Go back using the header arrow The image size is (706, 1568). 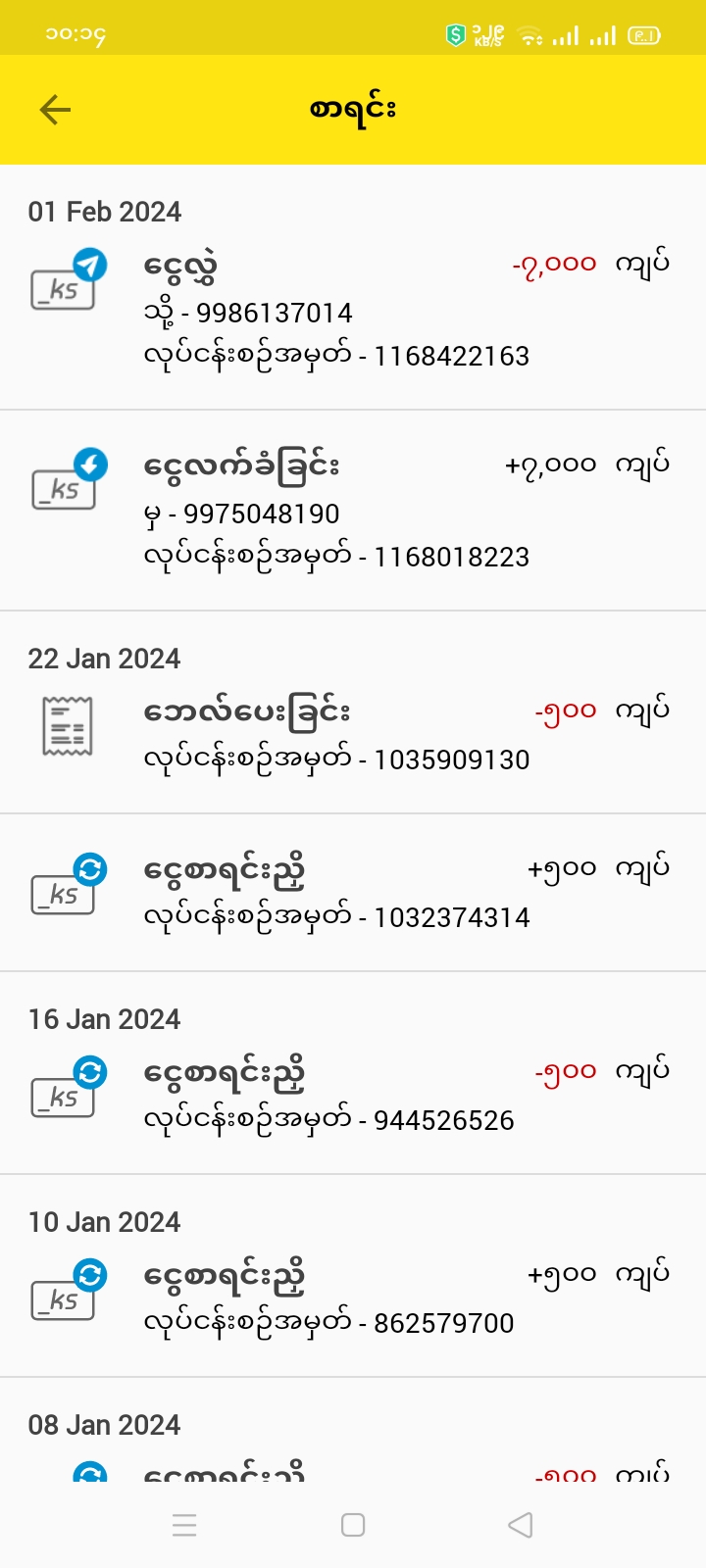coord(56,110)
